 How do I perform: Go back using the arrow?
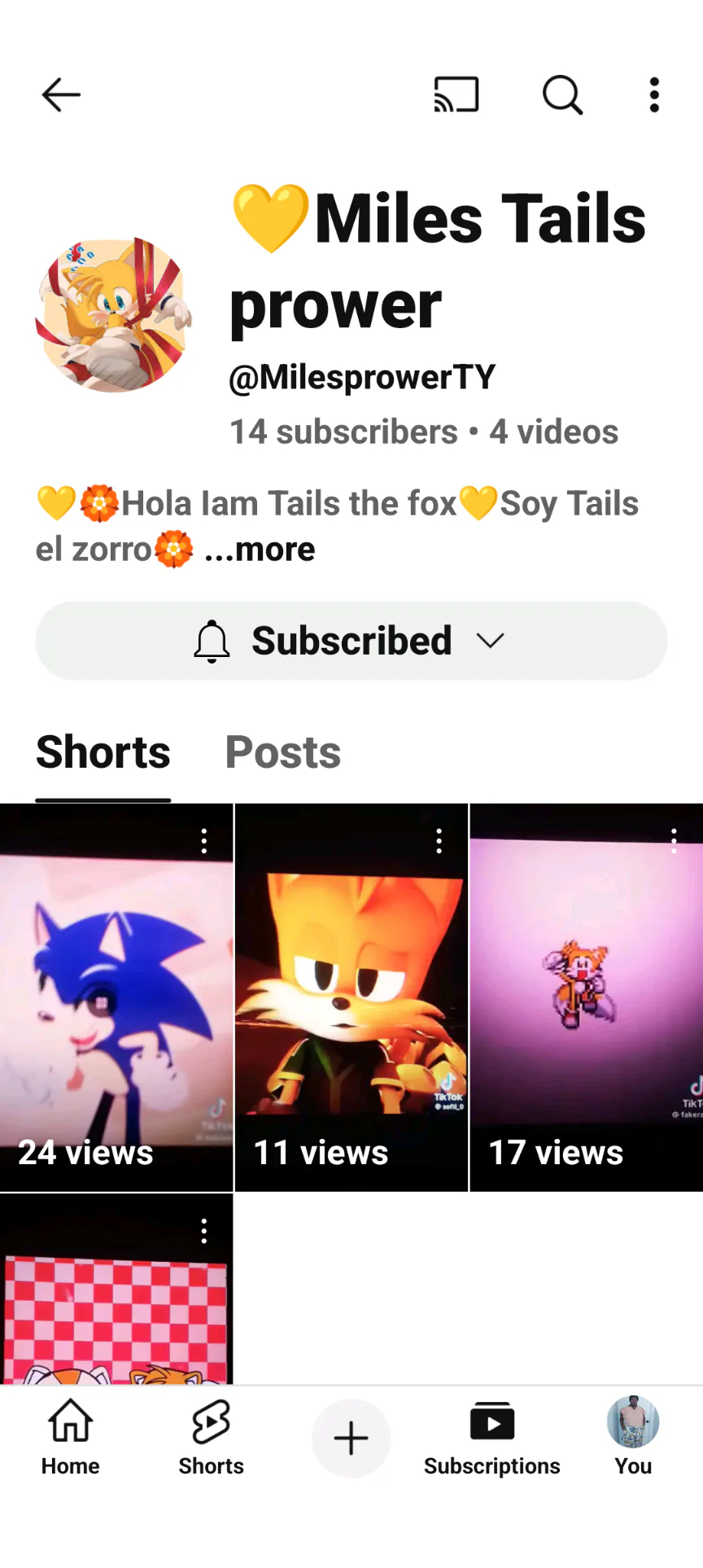click(x=61, y=95)
